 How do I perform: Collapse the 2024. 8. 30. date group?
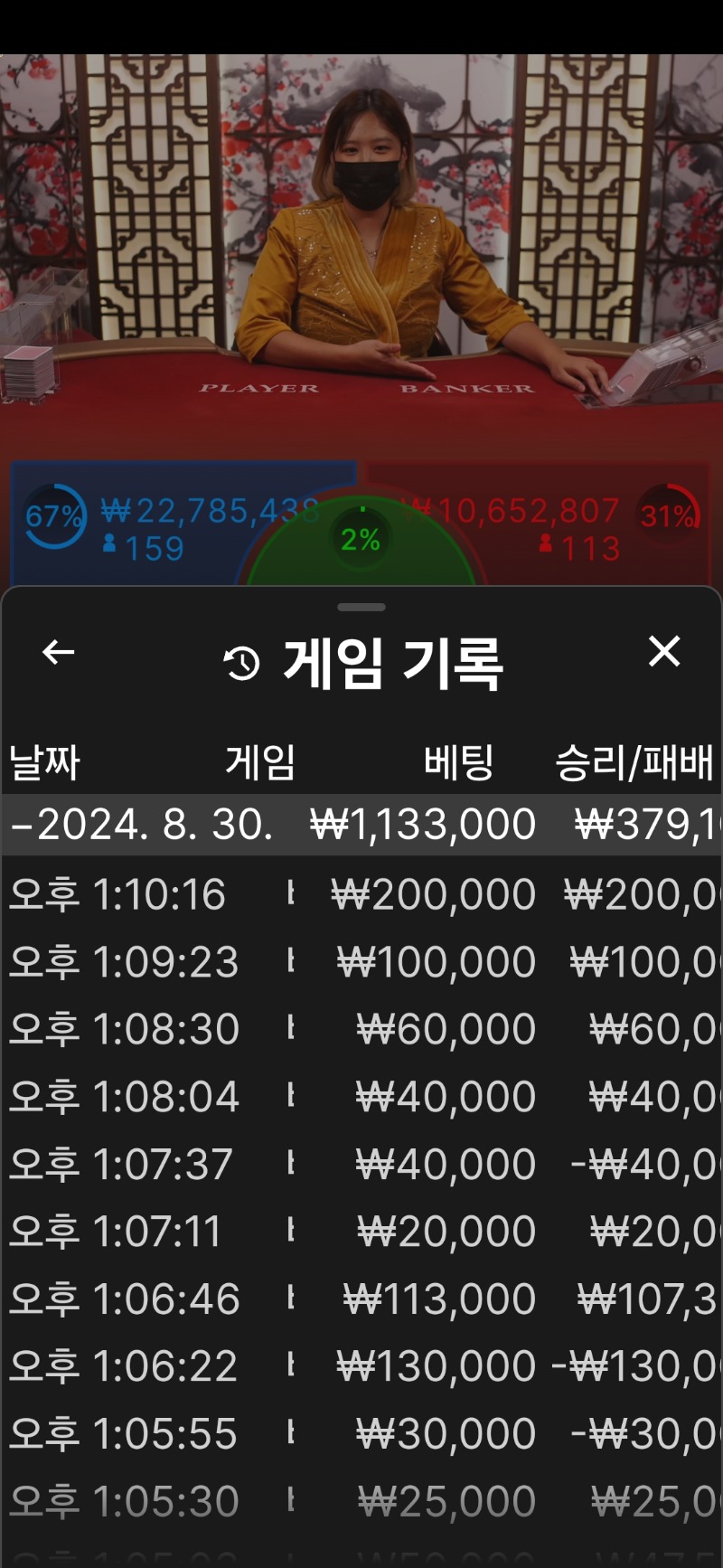click(x=361, y=825)
